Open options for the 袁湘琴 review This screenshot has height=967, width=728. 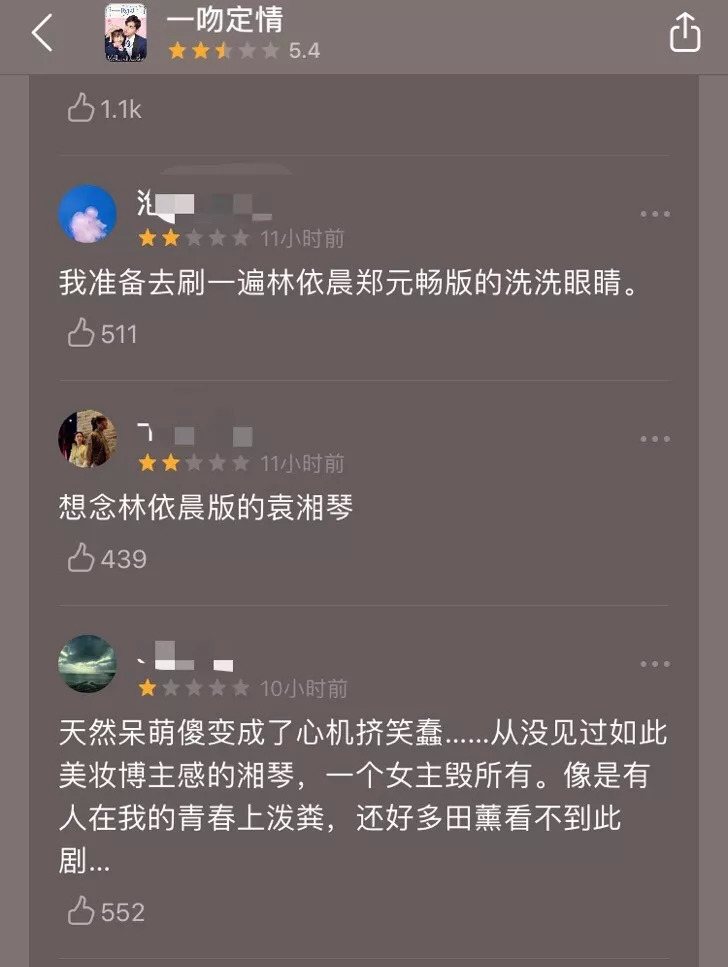pos(655,439)
